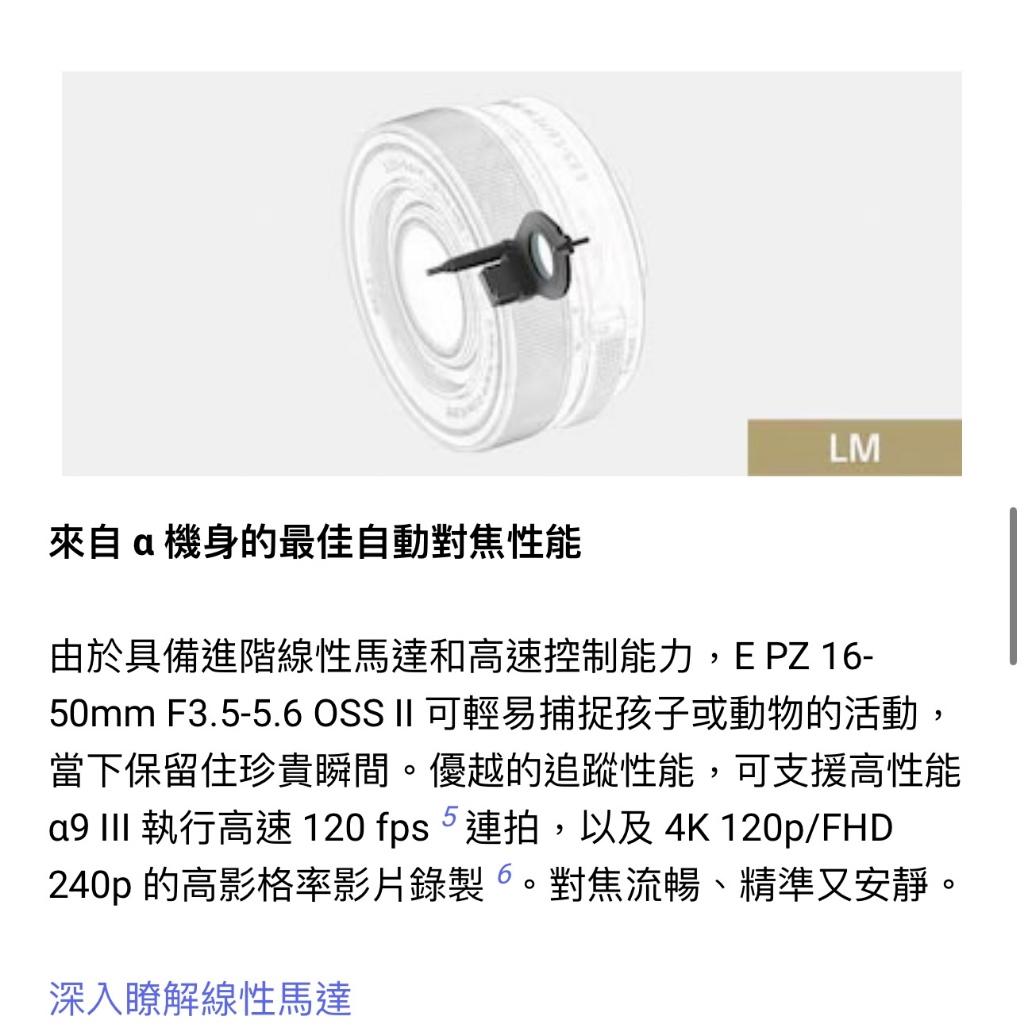Open footnote 6 after 高影格率影片錄製
This screenshot has height=1024, width=1024.
[x=504, y=874]
